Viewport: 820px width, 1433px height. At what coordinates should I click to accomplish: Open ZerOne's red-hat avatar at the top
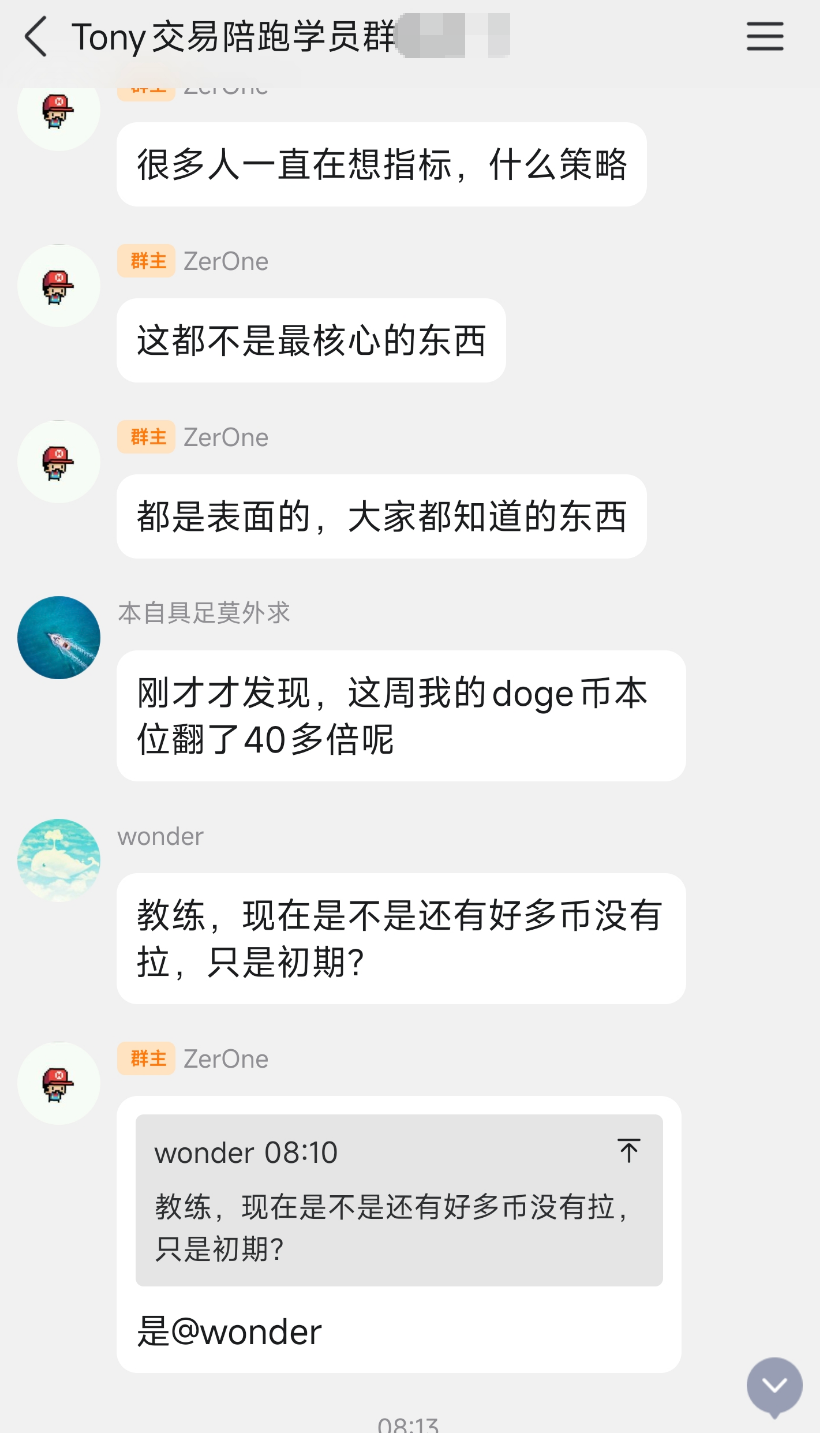[58, 110]
